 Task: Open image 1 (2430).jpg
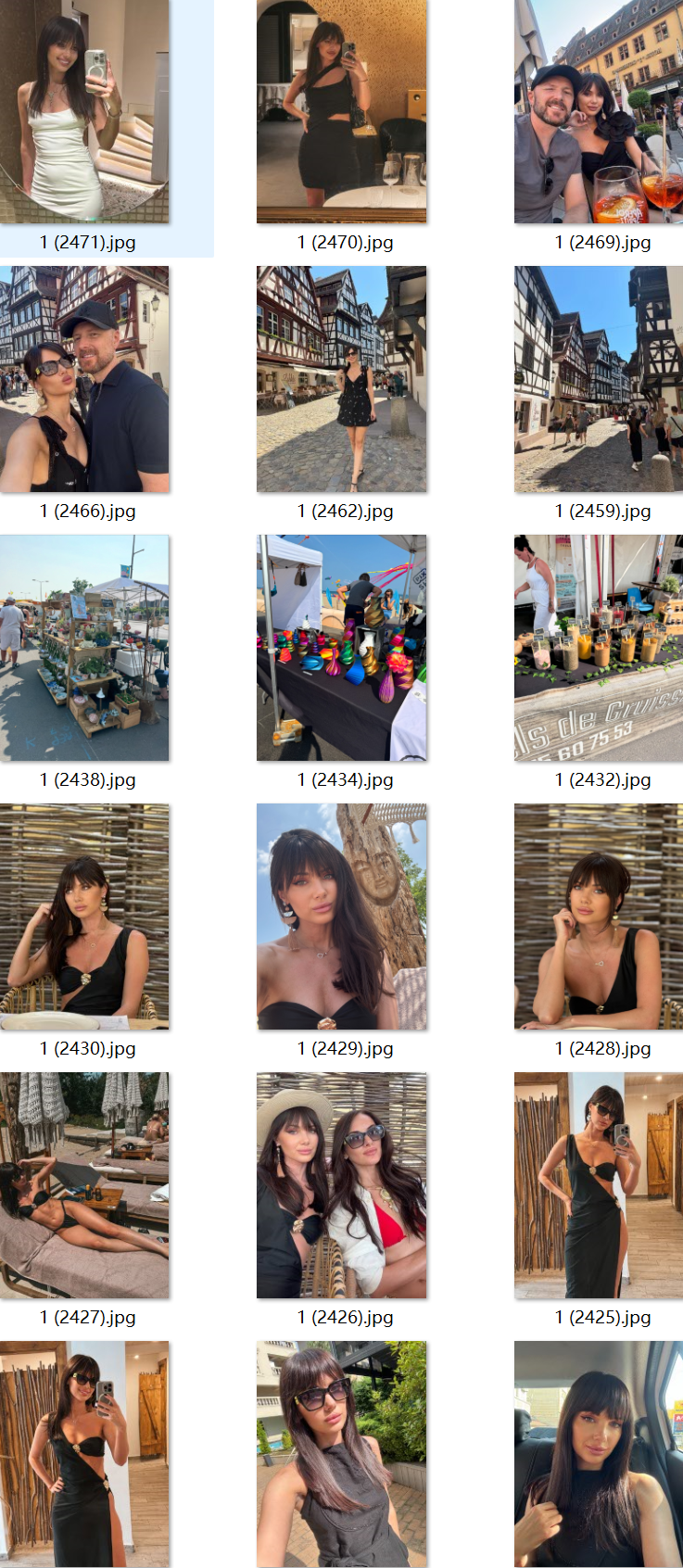click(84, 917)
